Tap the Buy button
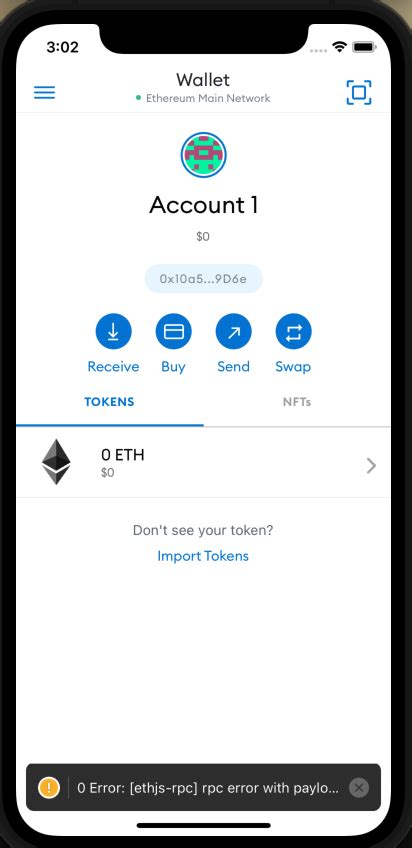412x848 pixels. pos(174,332)
